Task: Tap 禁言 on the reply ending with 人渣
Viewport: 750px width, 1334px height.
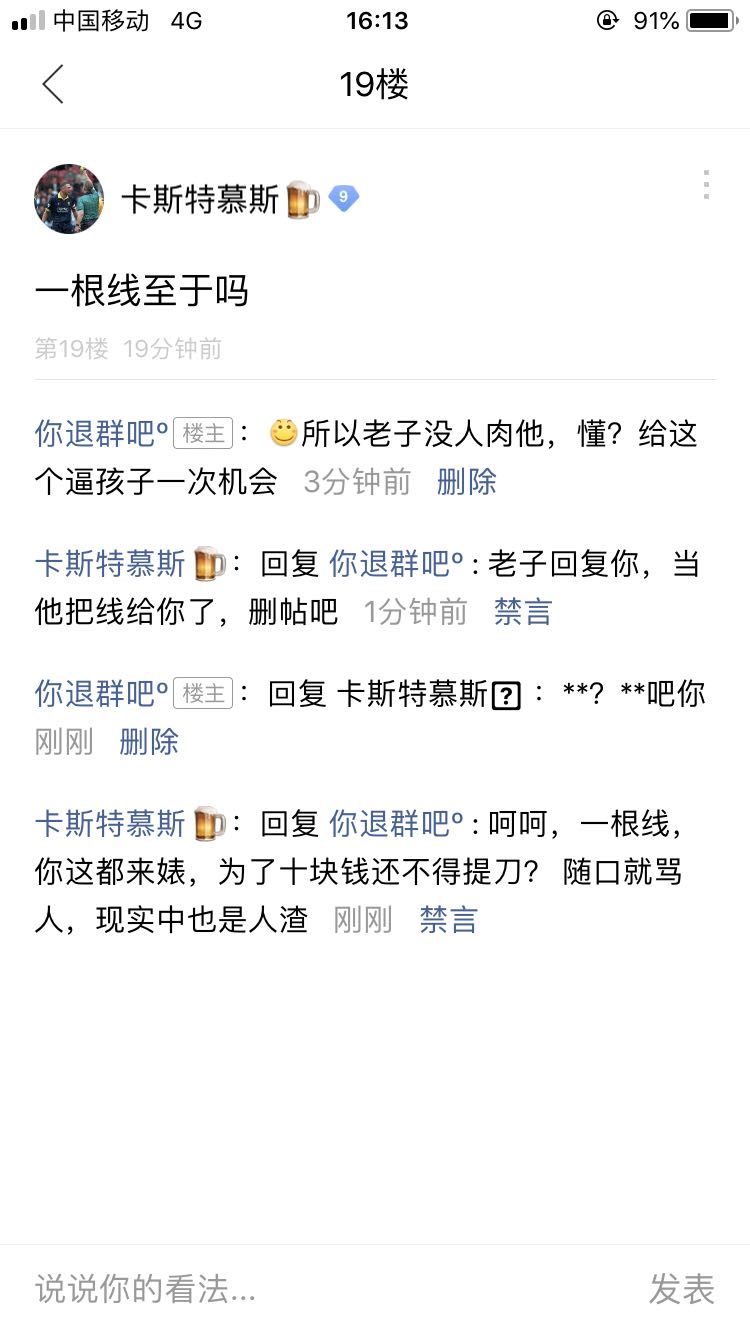Action: point(448,919)
